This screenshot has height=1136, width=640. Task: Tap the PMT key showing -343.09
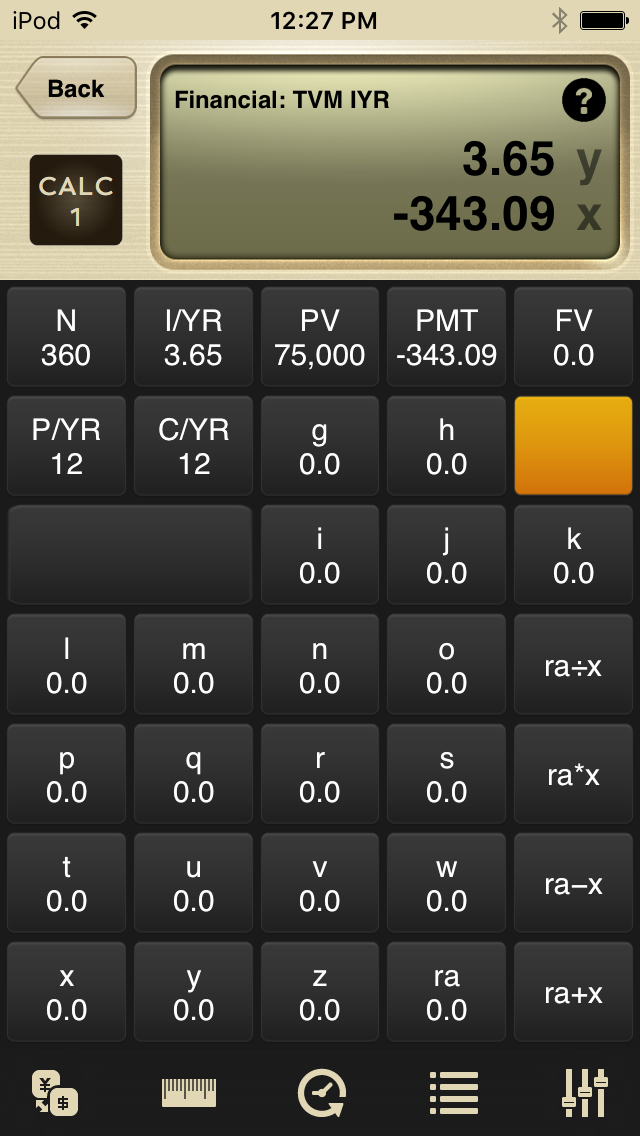tap(446, 337)
